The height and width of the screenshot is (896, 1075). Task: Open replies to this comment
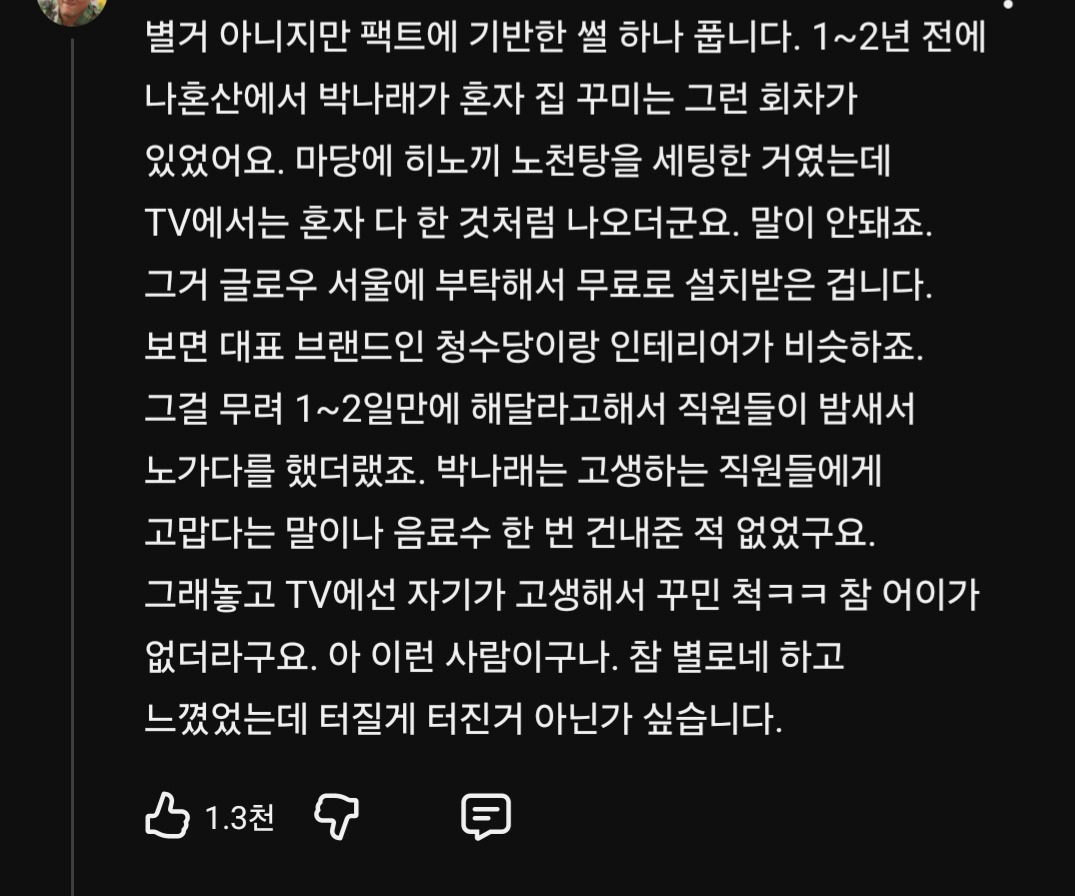coord(485,816)
